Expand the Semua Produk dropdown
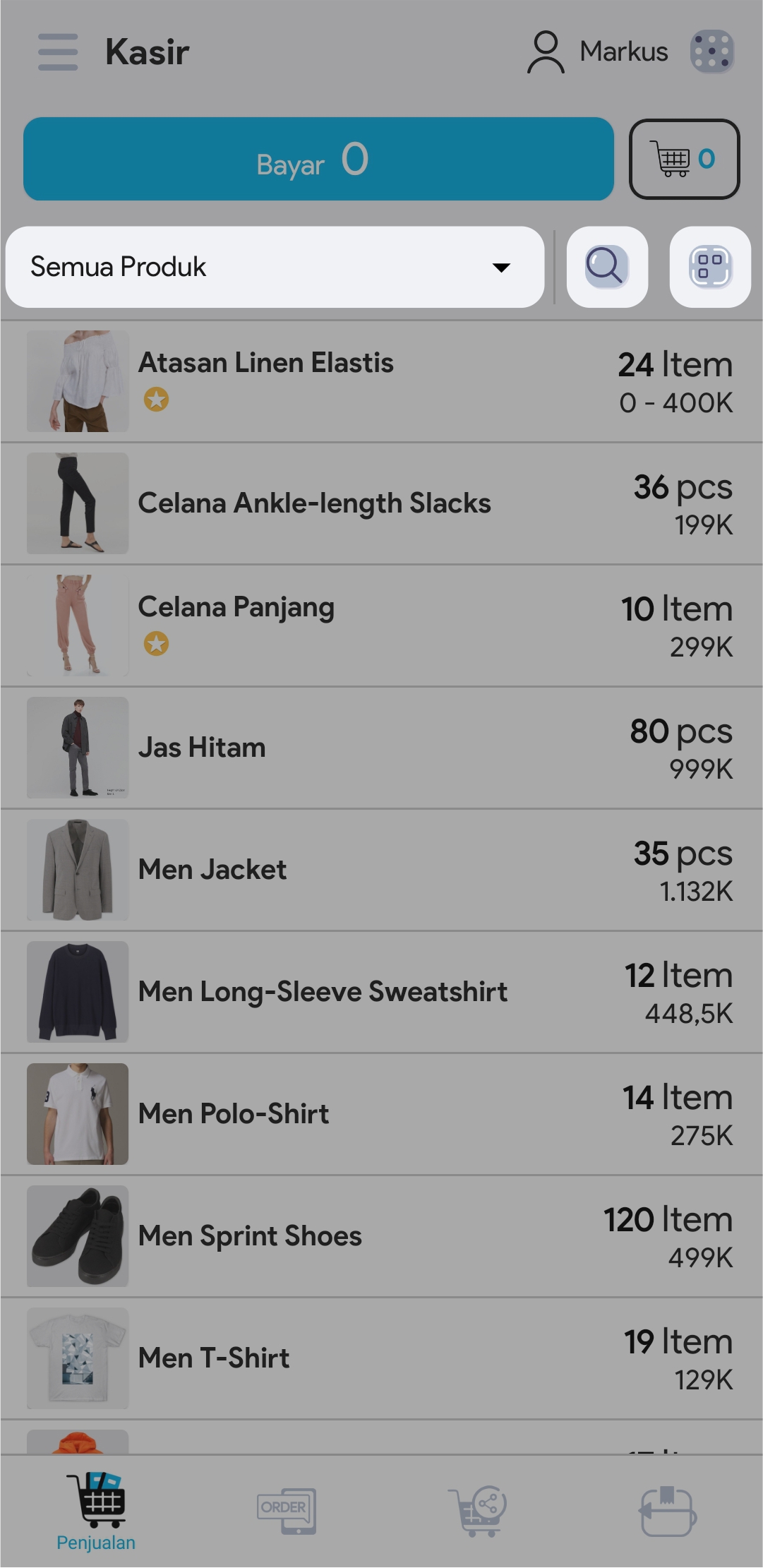763x1568 pixels. pos(275,267)
